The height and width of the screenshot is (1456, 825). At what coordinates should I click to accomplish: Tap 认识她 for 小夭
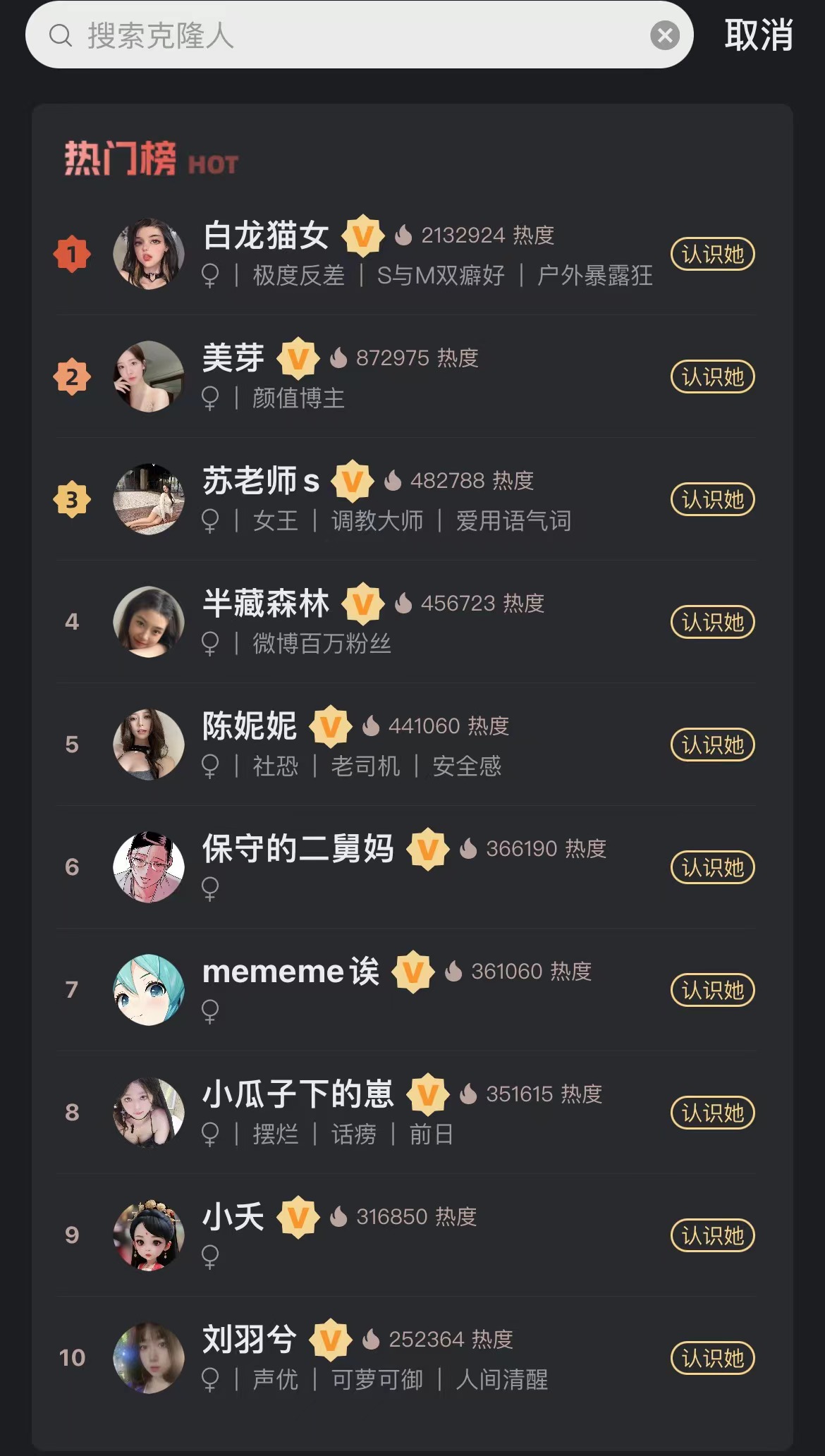point(712,1235)
